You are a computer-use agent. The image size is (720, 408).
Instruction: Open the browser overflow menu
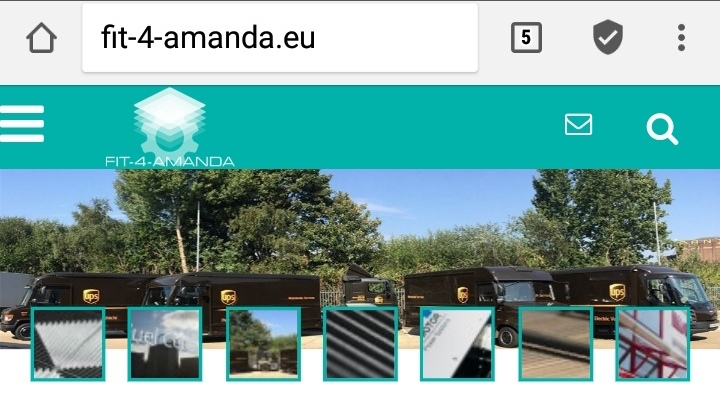click(681, 39)
